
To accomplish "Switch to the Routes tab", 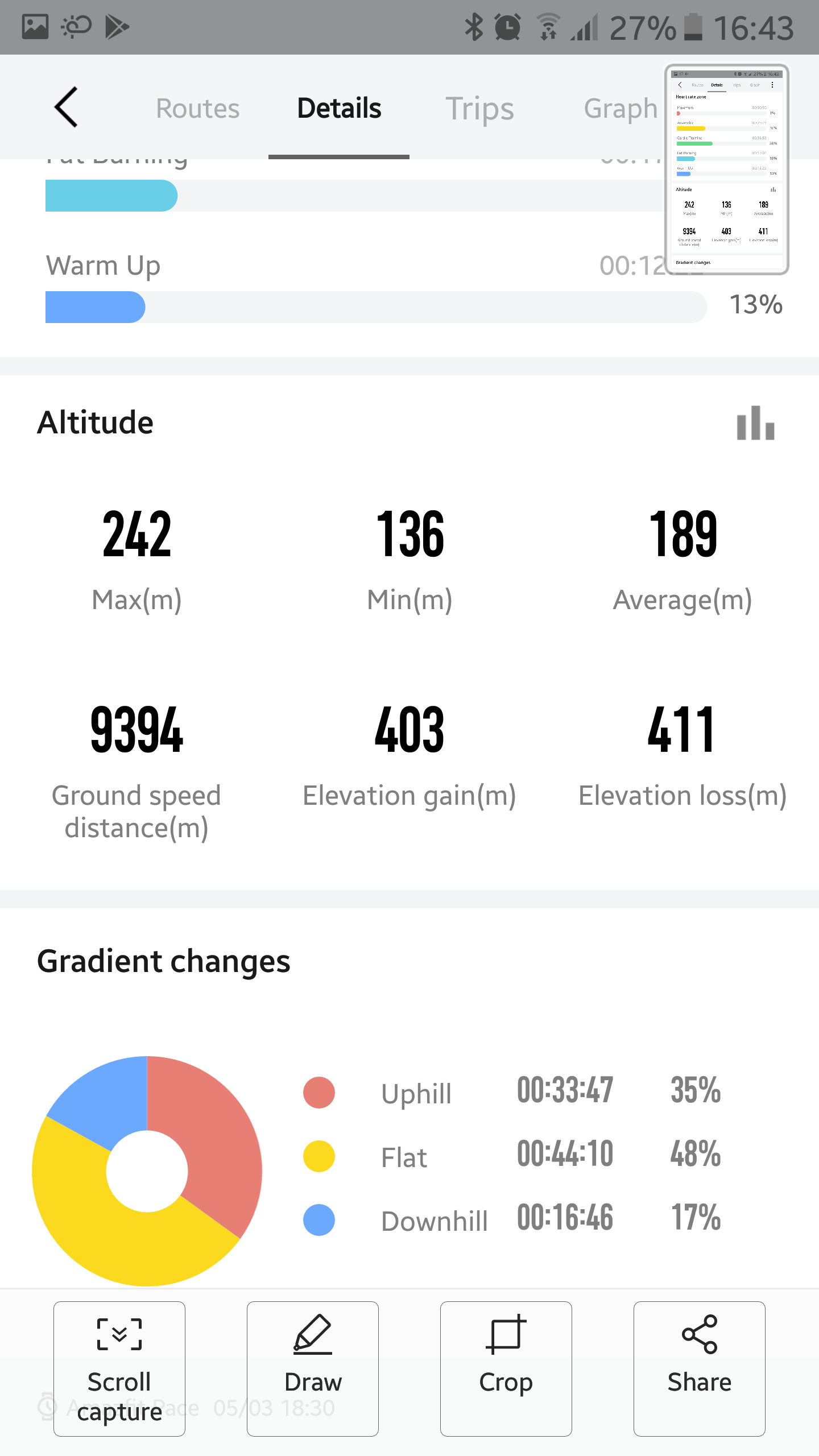I will [x=198, y=108].
